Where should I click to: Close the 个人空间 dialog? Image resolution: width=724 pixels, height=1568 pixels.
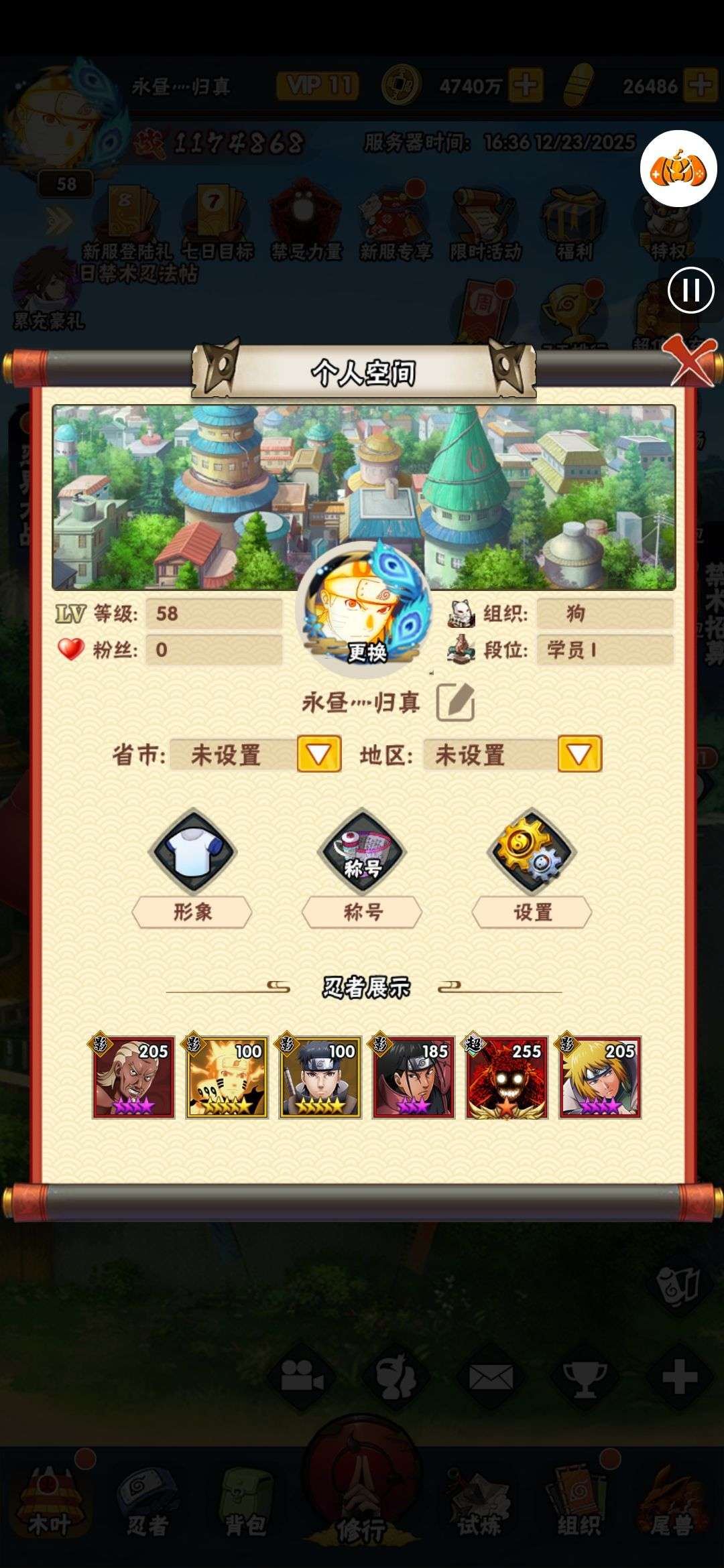[691, 362]
